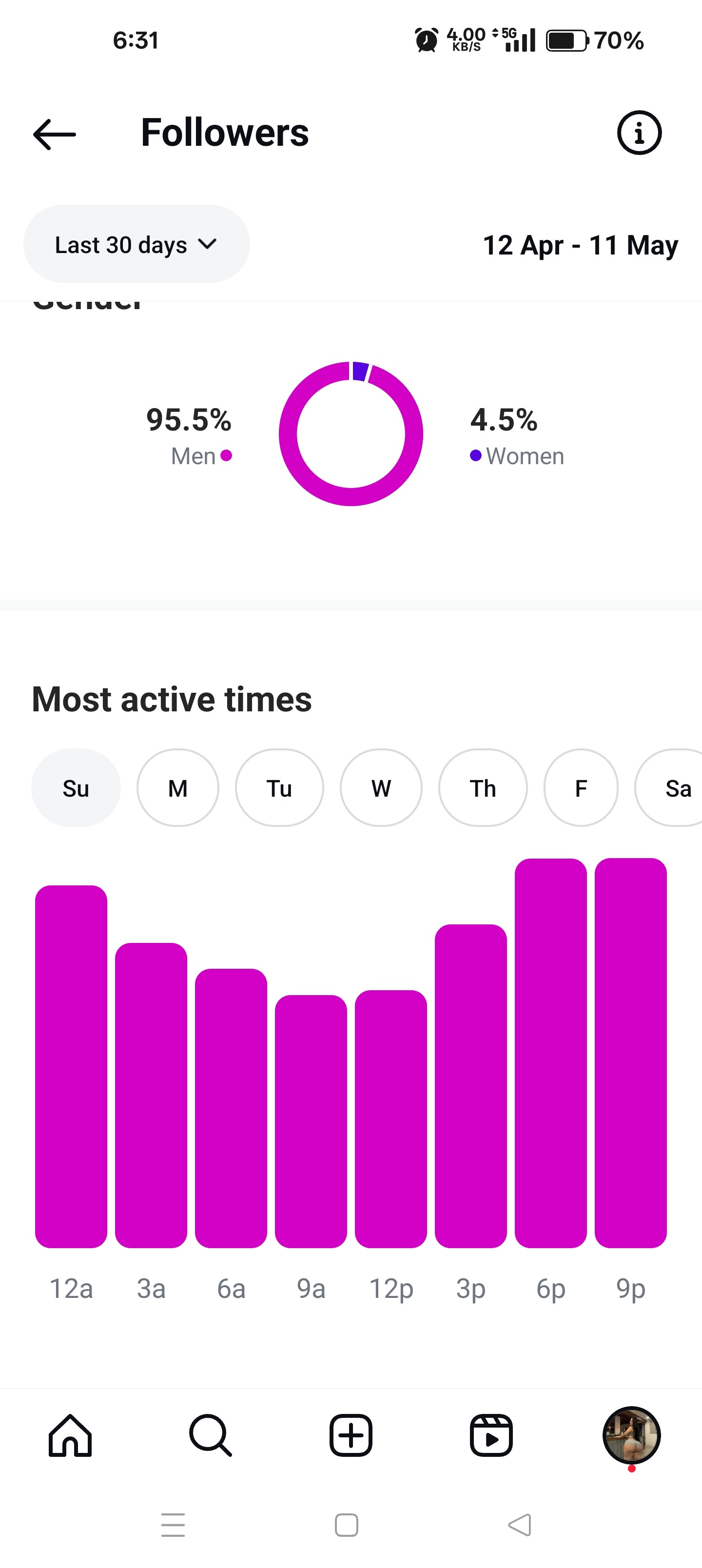
Task: Open the info icon for Followers
Action: click(639, 133)
